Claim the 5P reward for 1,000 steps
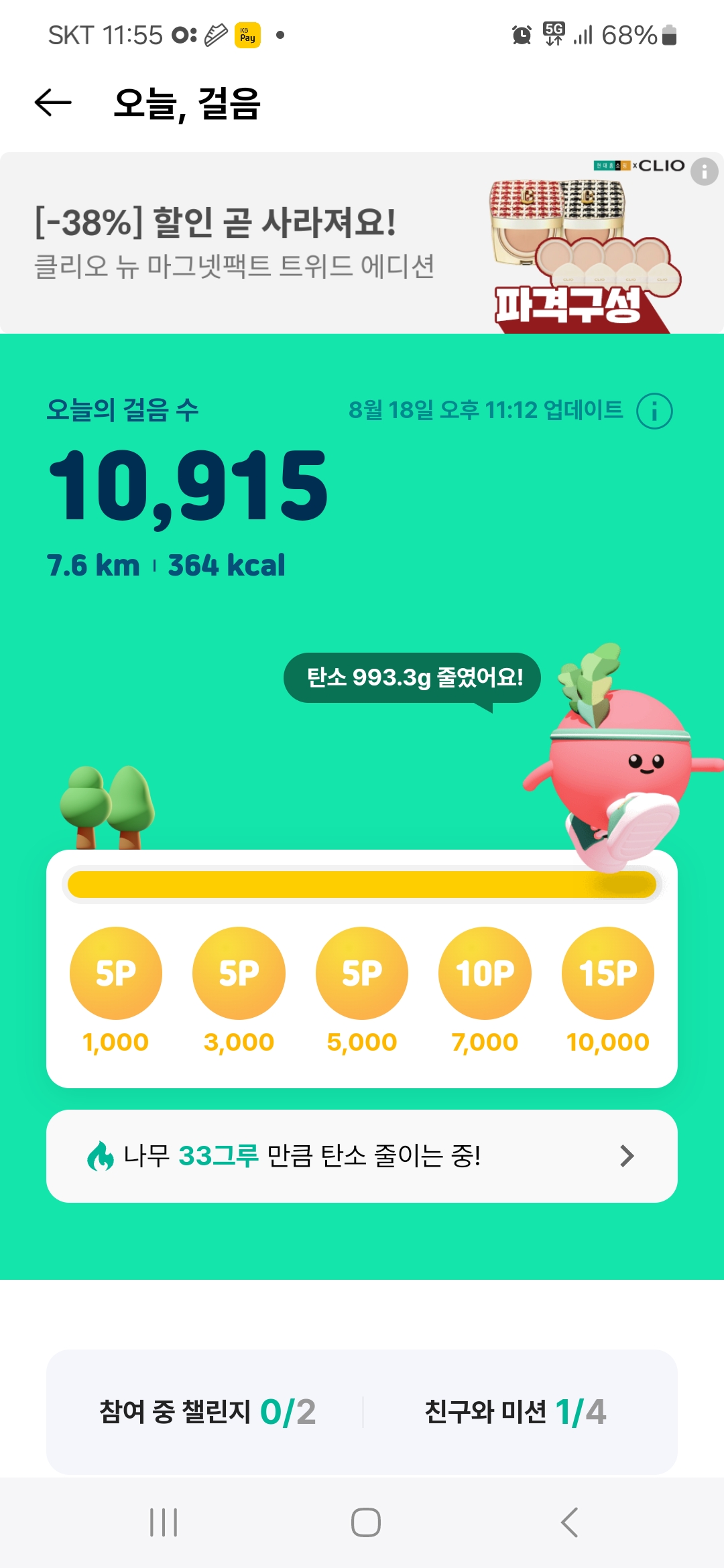The width and height of the screenshot is (724, 1568). tap(116, 973)
